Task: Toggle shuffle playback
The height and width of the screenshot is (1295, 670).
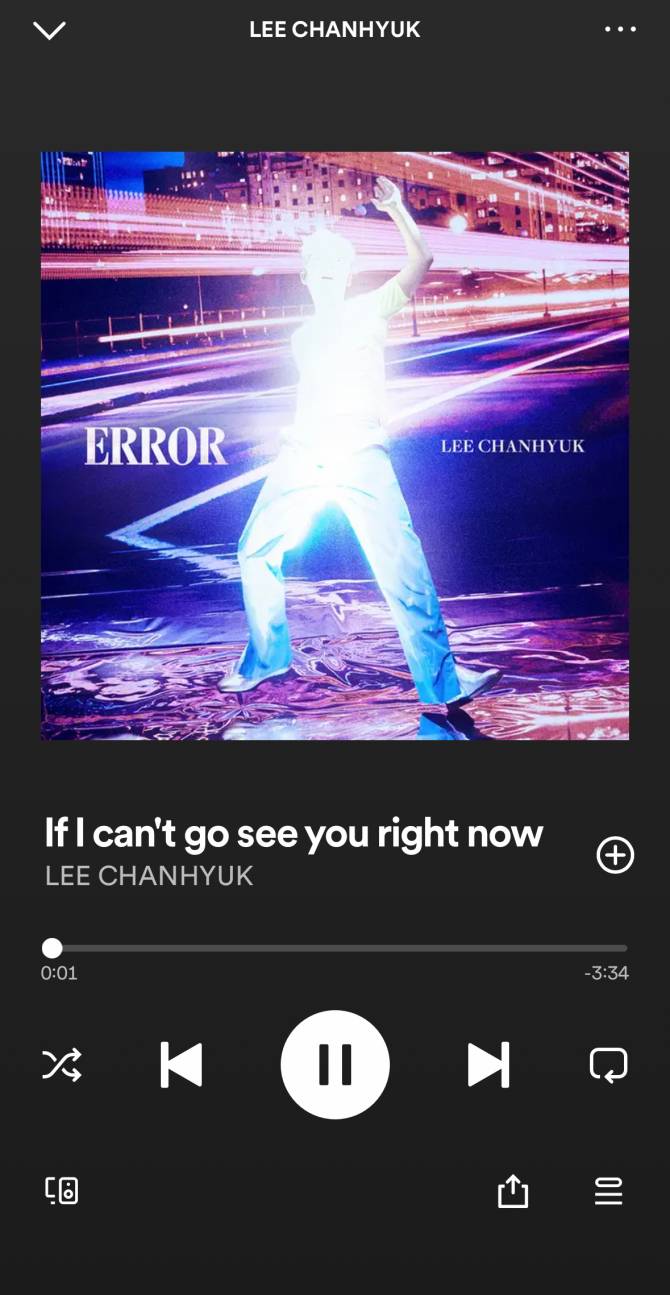Action: tap(62, 1065)
